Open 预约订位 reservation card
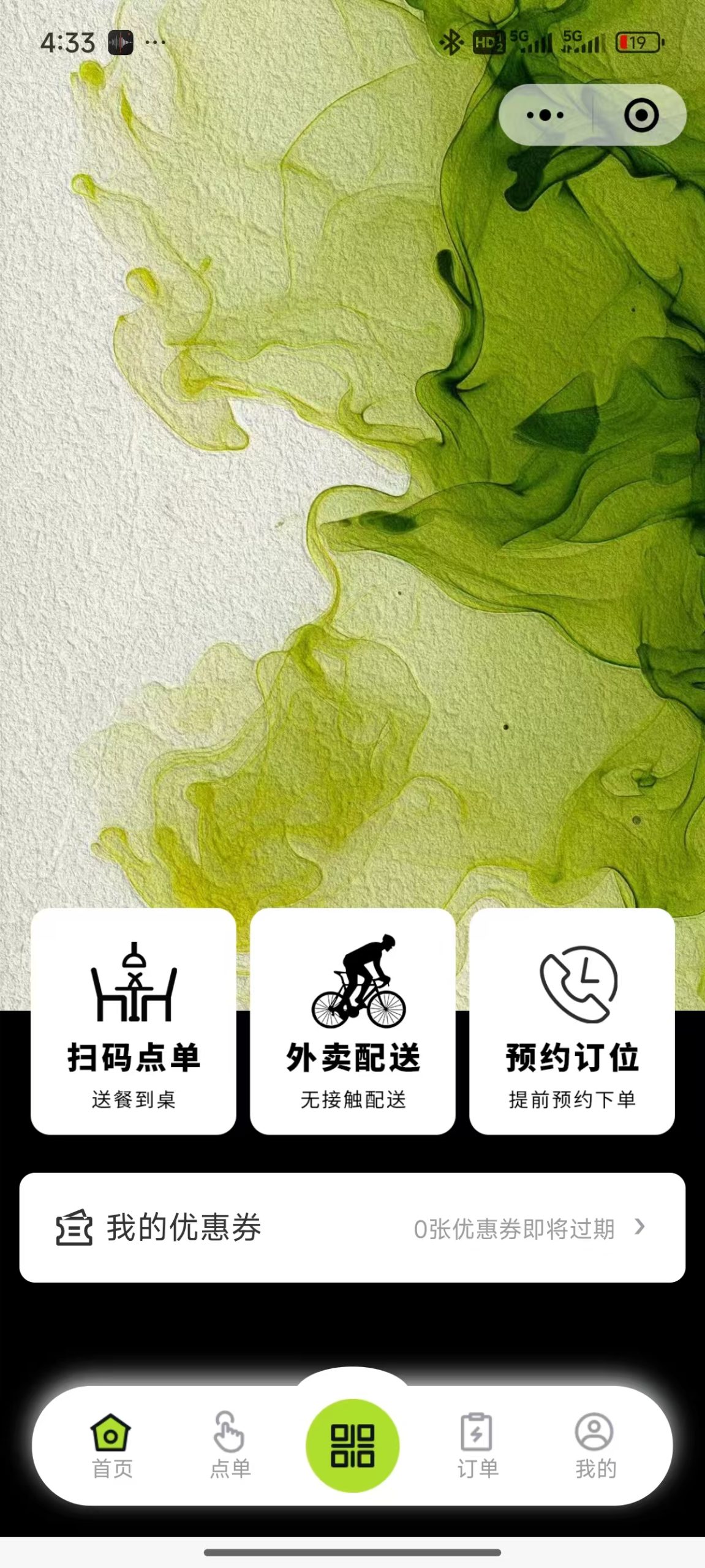705x1568 pixels. [x=571, y=1020]
